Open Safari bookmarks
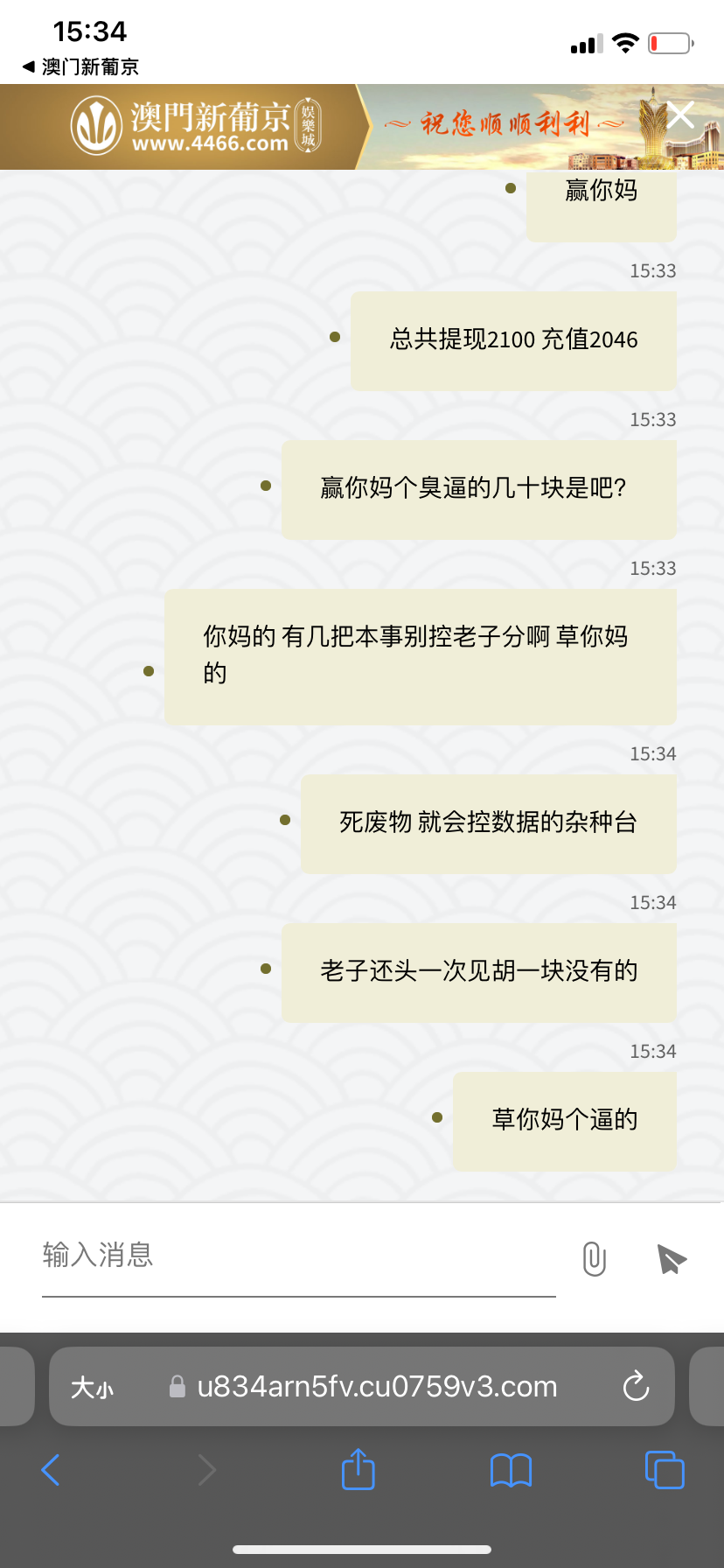 [511, 1470]
